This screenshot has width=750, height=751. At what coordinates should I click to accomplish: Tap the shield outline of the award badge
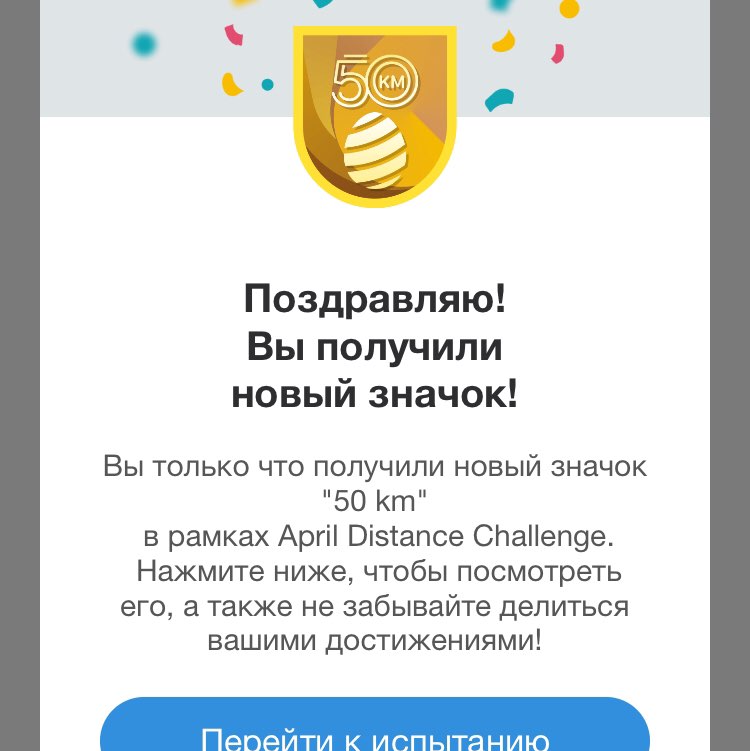[x=298, y=110]
